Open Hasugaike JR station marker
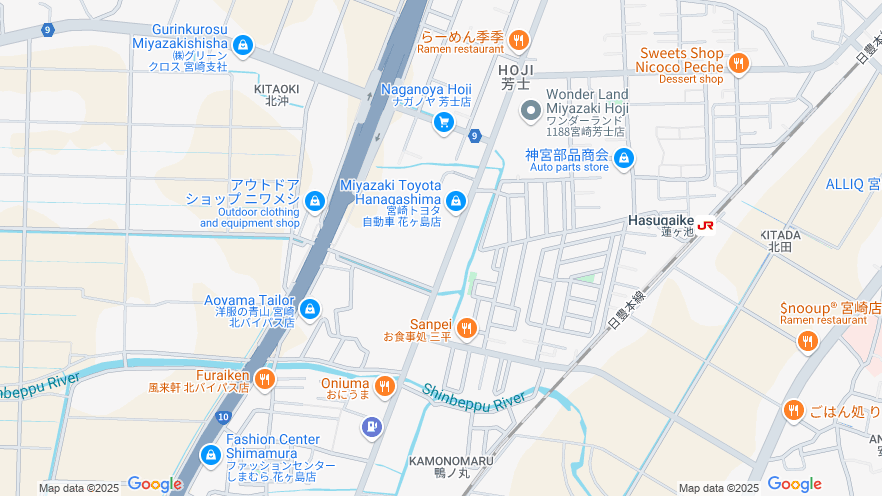882x496 pixels. tap(706, 225)
